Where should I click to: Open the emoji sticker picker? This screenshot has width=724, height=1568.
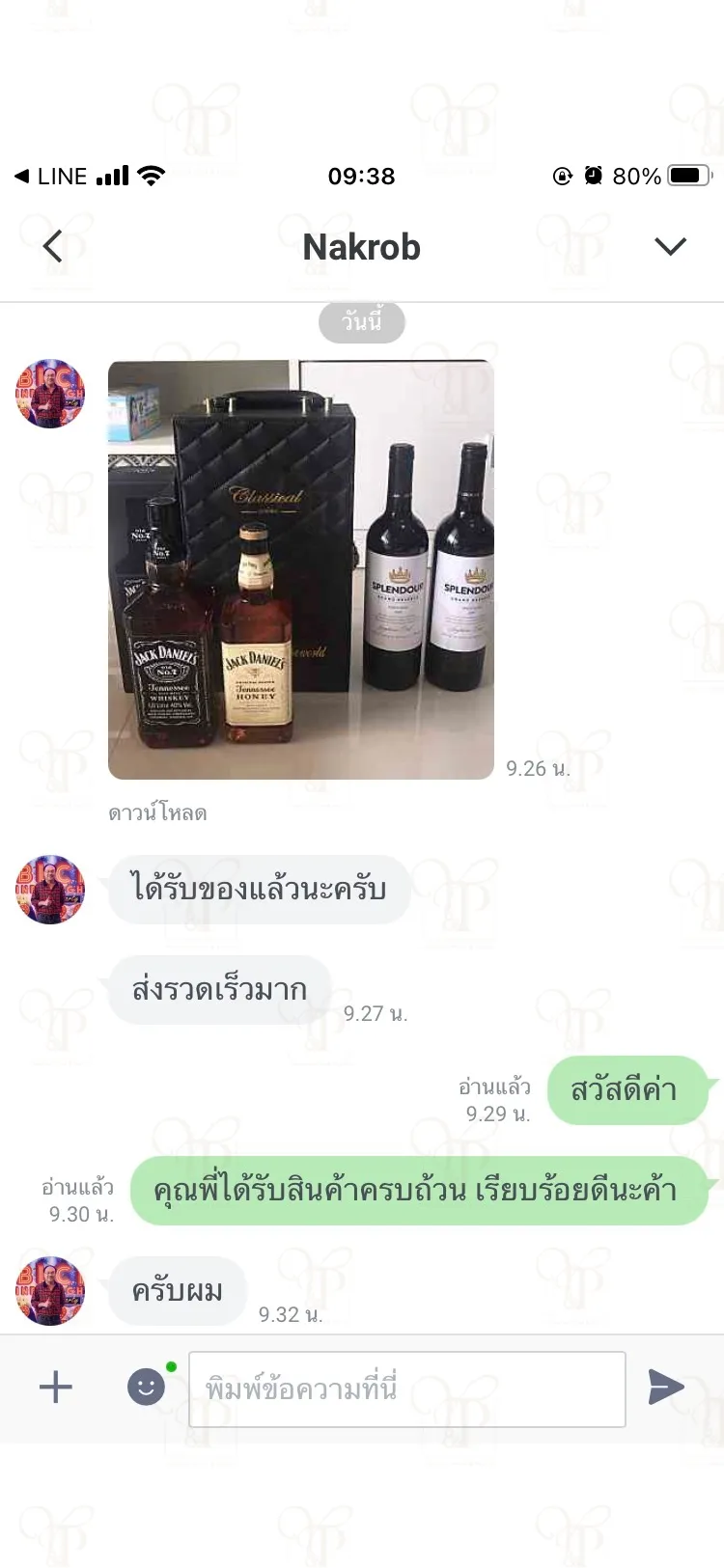click(x=147, y=1388)
